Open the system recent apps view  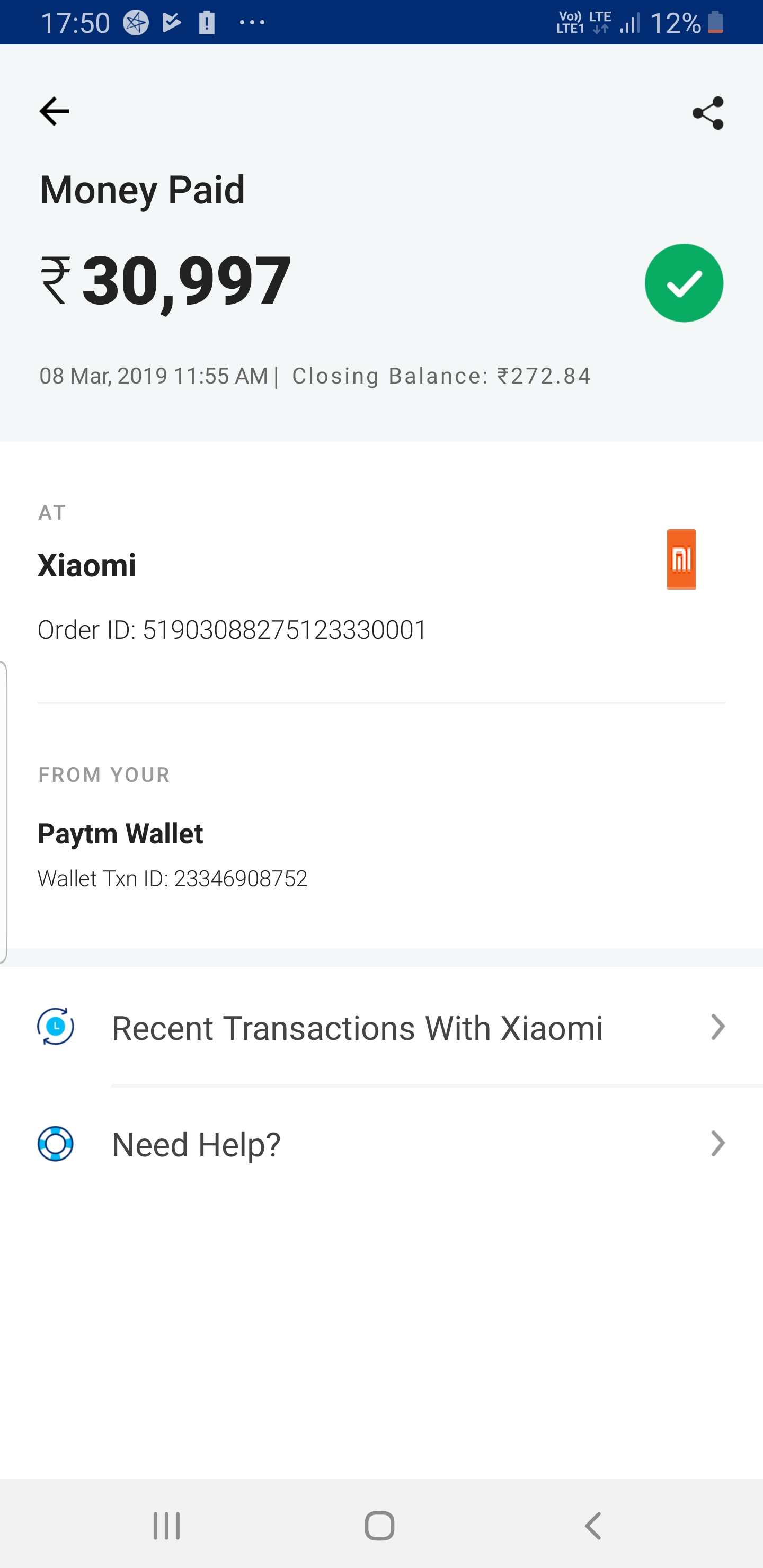tap(166, 1526)
